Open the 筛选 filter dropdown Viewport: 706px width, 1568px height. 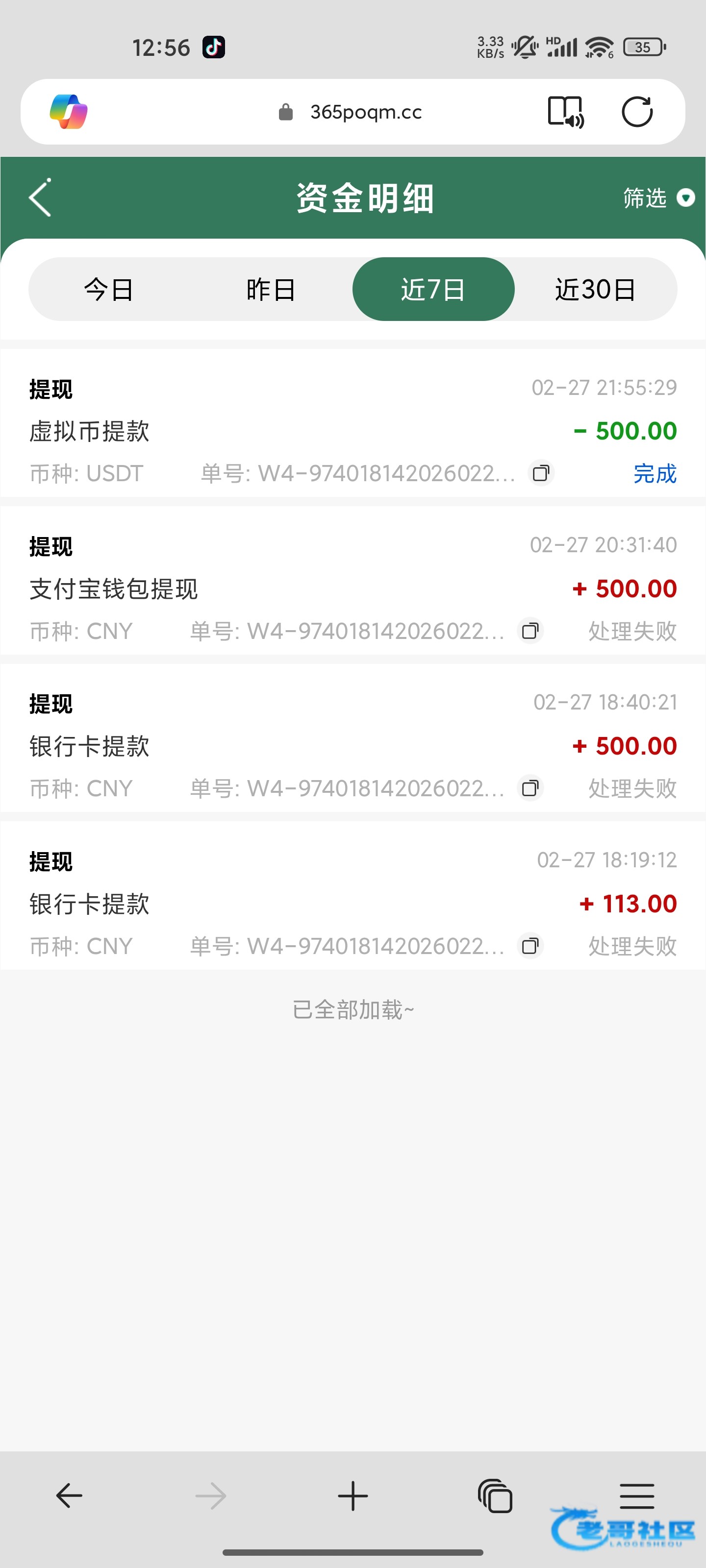[x=658, y=198]
